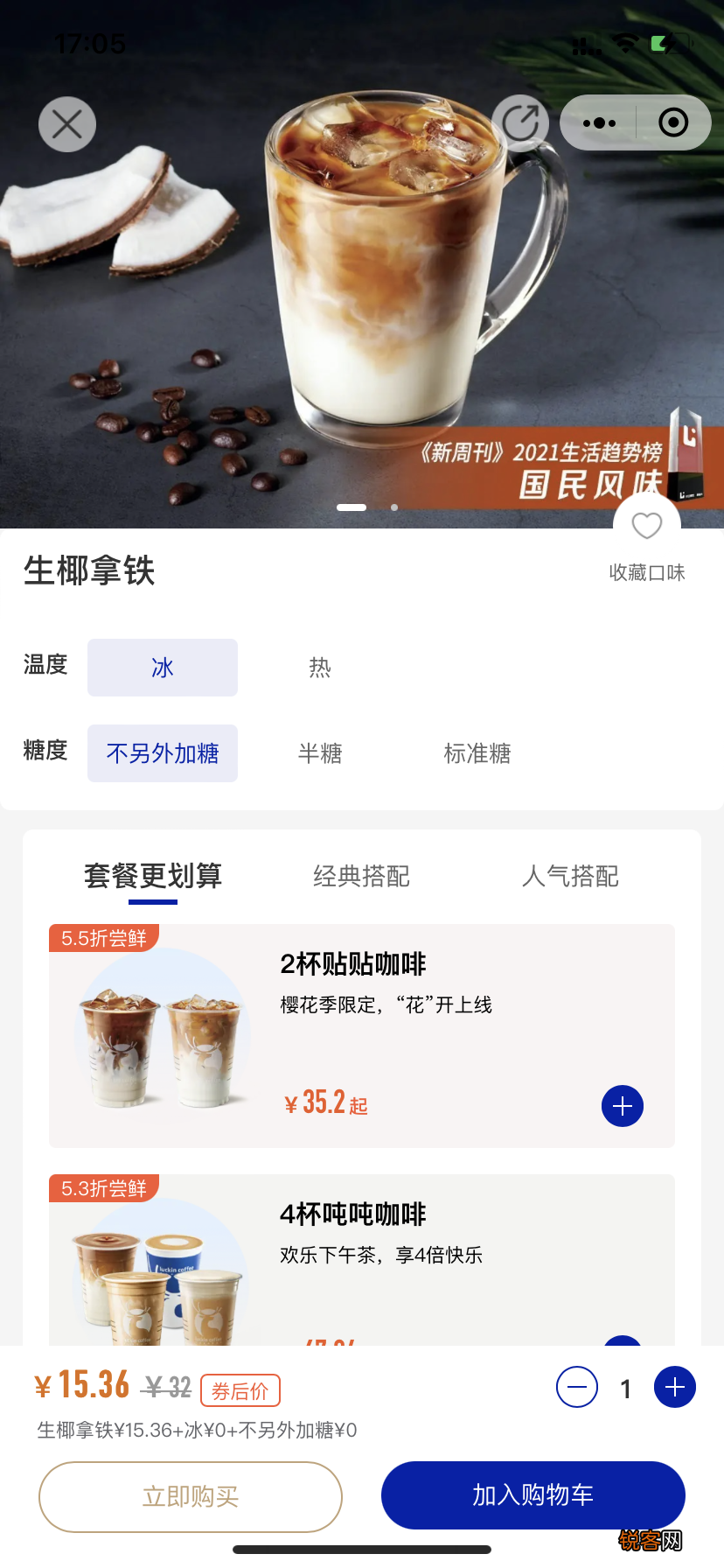The image size is (724, 1568).
Task: Select 半糖 sugar level
Action: coord(320,752)
